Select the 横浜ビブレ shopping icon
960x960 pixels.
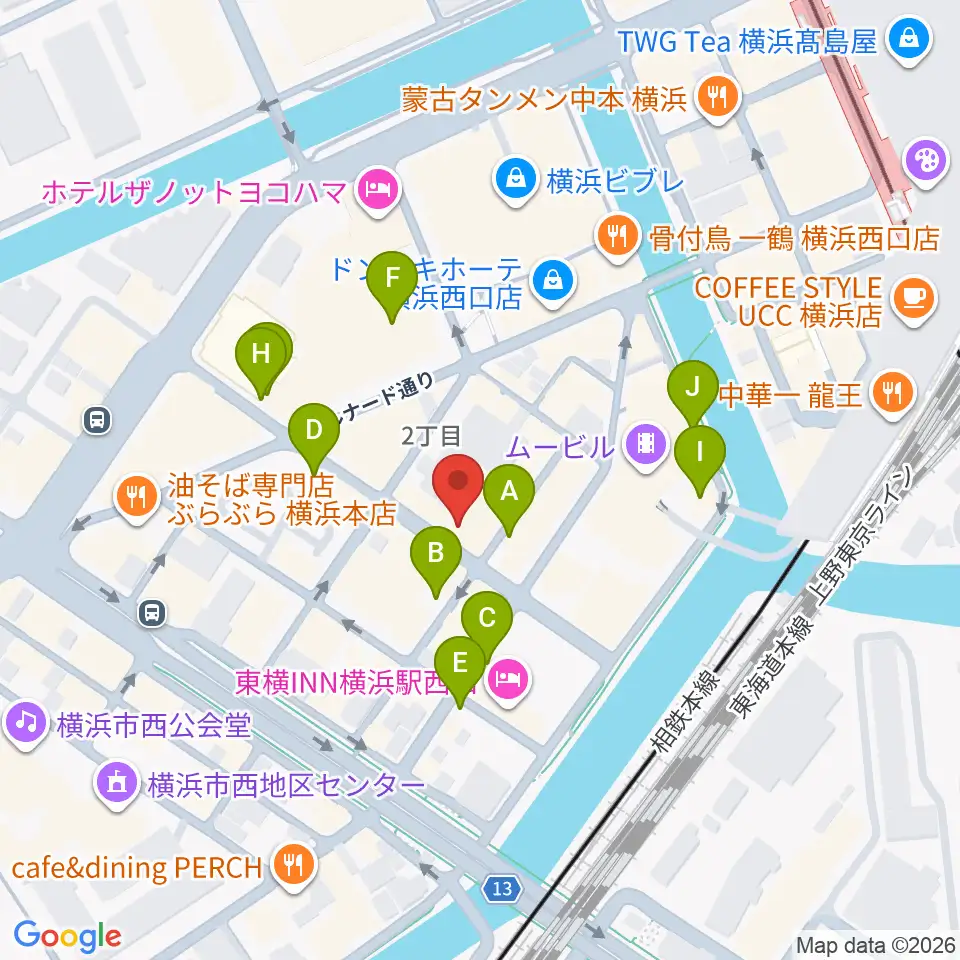tap(516, 180)
